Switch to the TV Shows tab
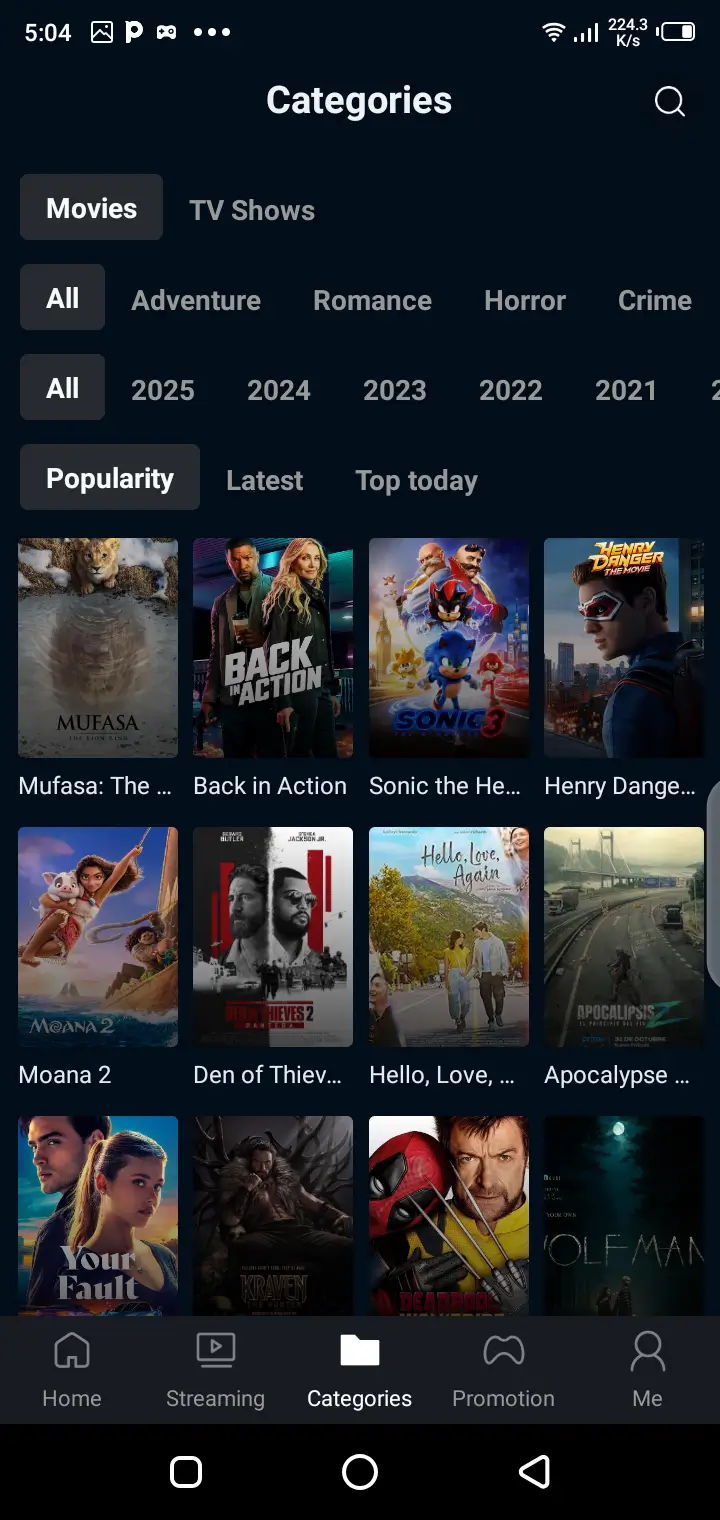Viewport: 720px width, 1520px height. pyautogui.click(x=252, y=210)
